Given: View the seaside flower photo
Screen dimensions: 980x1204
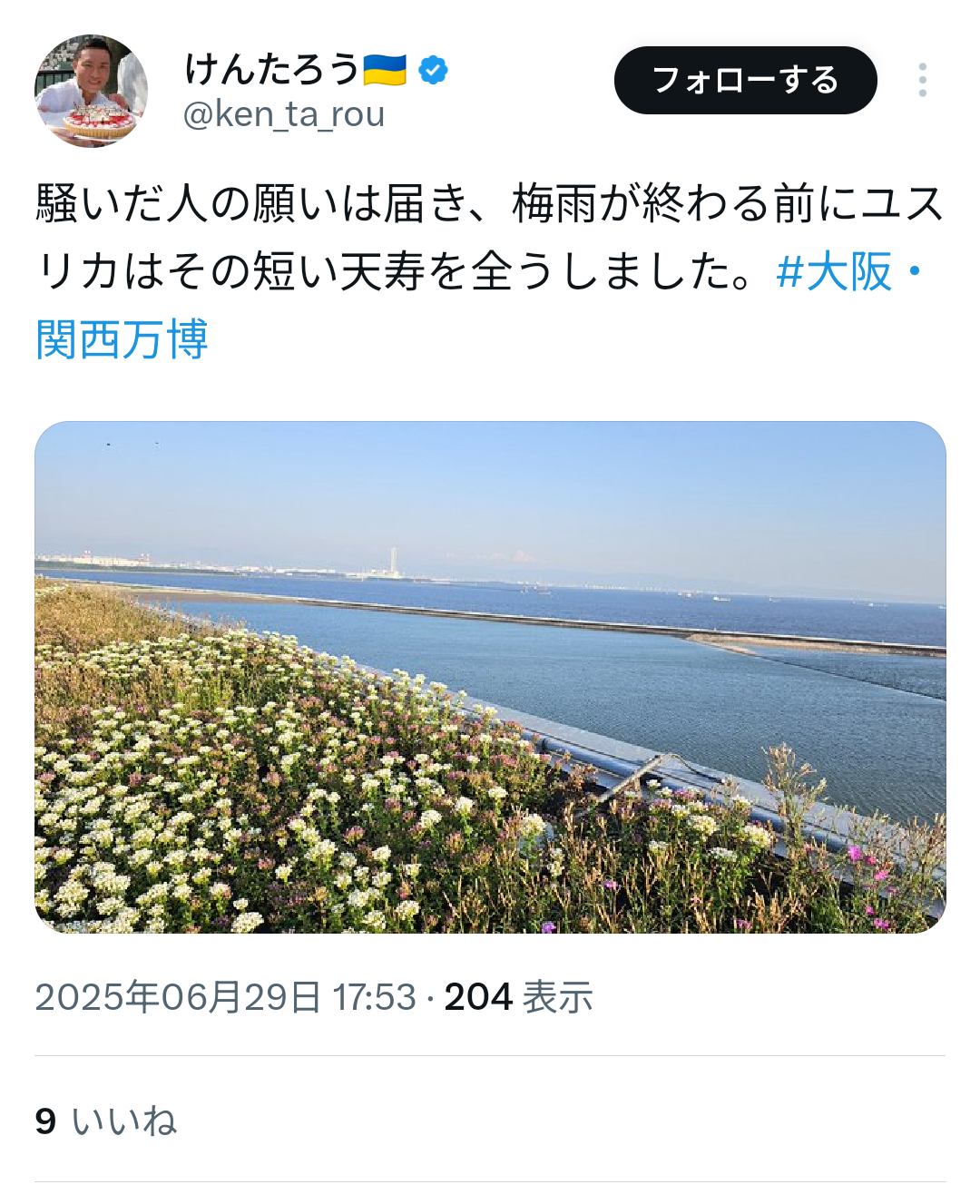Looking at the screenshot, I should tap(490, 677).
